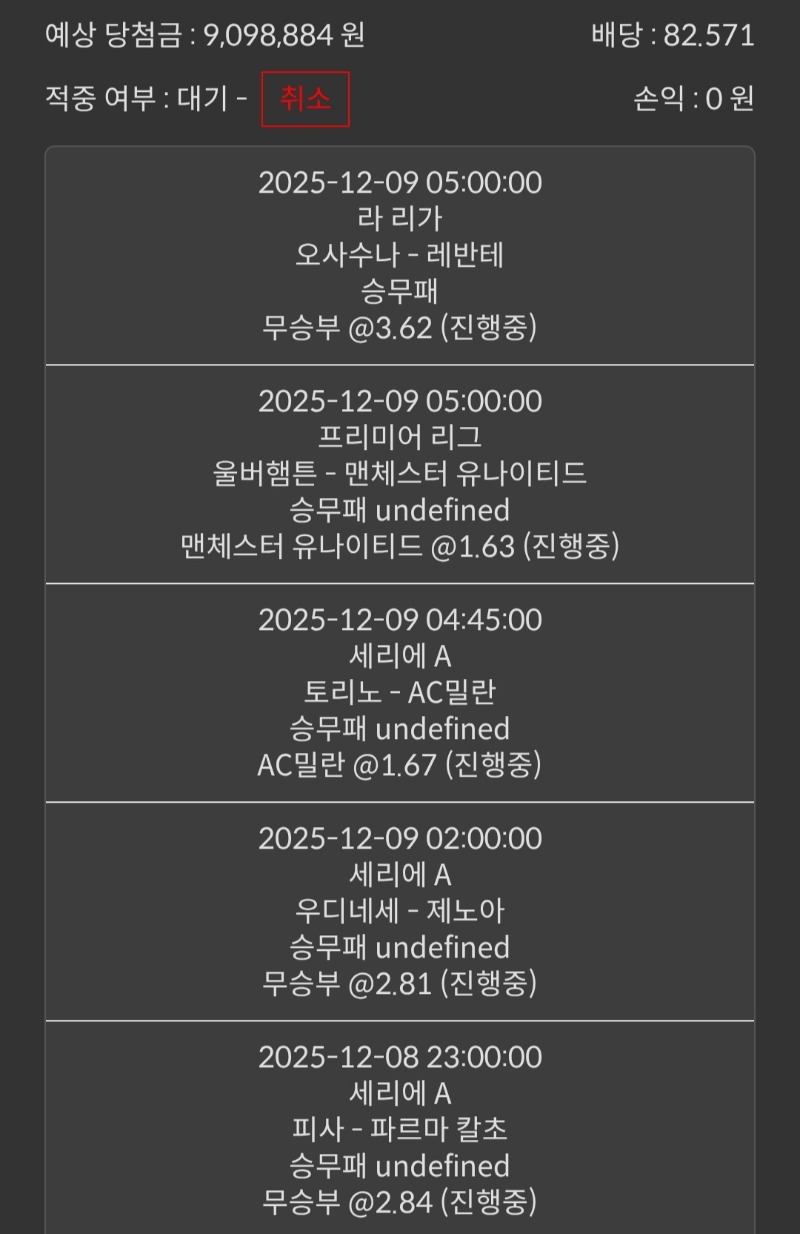Open the 피사 - 파르마 칼초 match card
Screen dimensions: 800x1234
399,1129
